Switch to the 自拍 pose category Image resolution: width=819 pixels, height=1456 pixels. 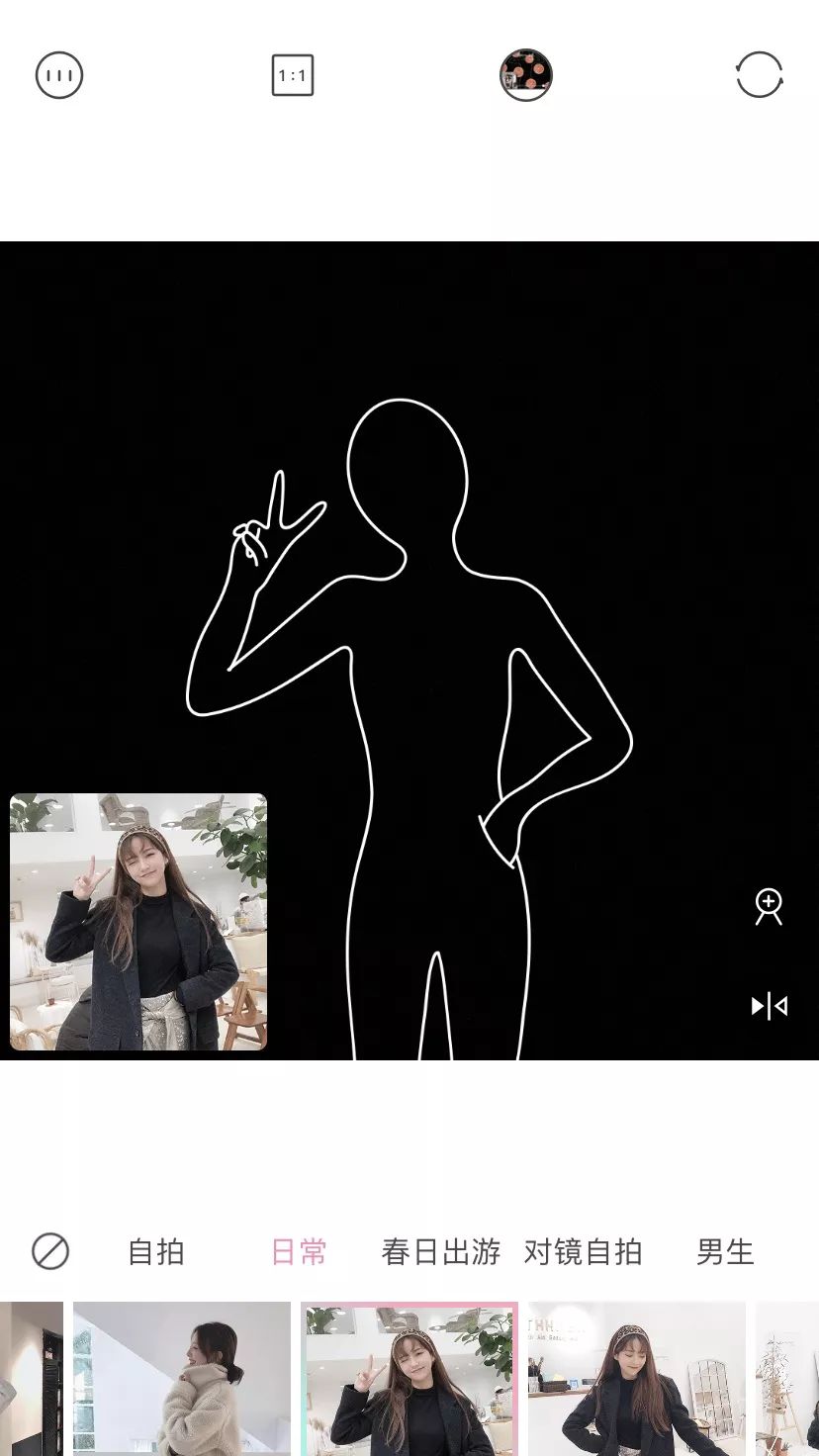[156, 1252]
